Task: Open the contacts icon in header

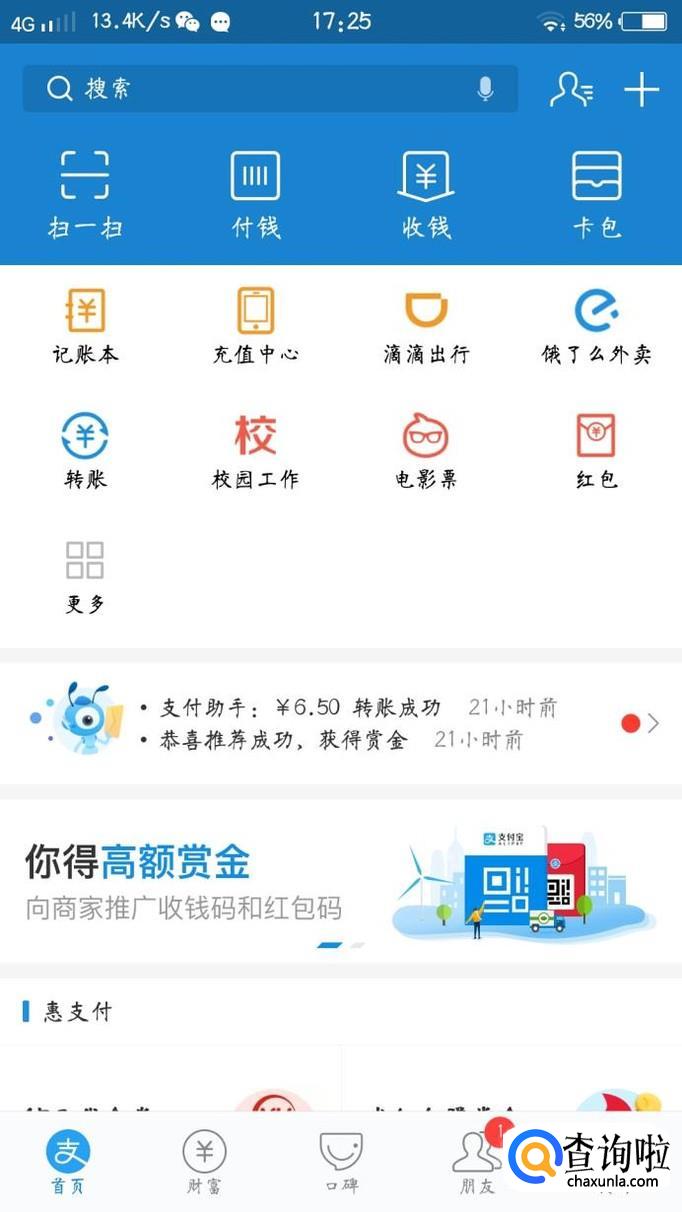Action: 571,89
